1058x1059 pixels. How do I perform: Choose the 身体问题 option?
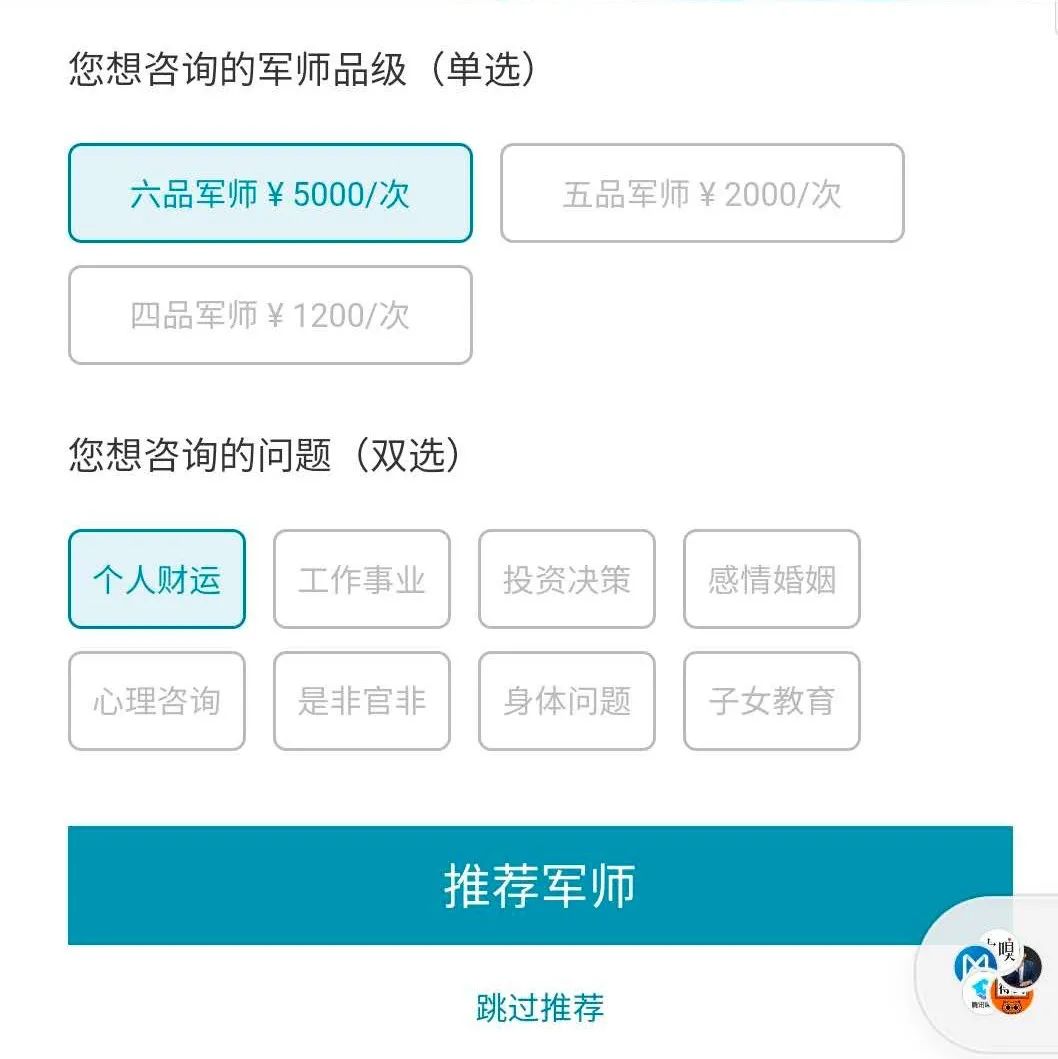[567, 701]
